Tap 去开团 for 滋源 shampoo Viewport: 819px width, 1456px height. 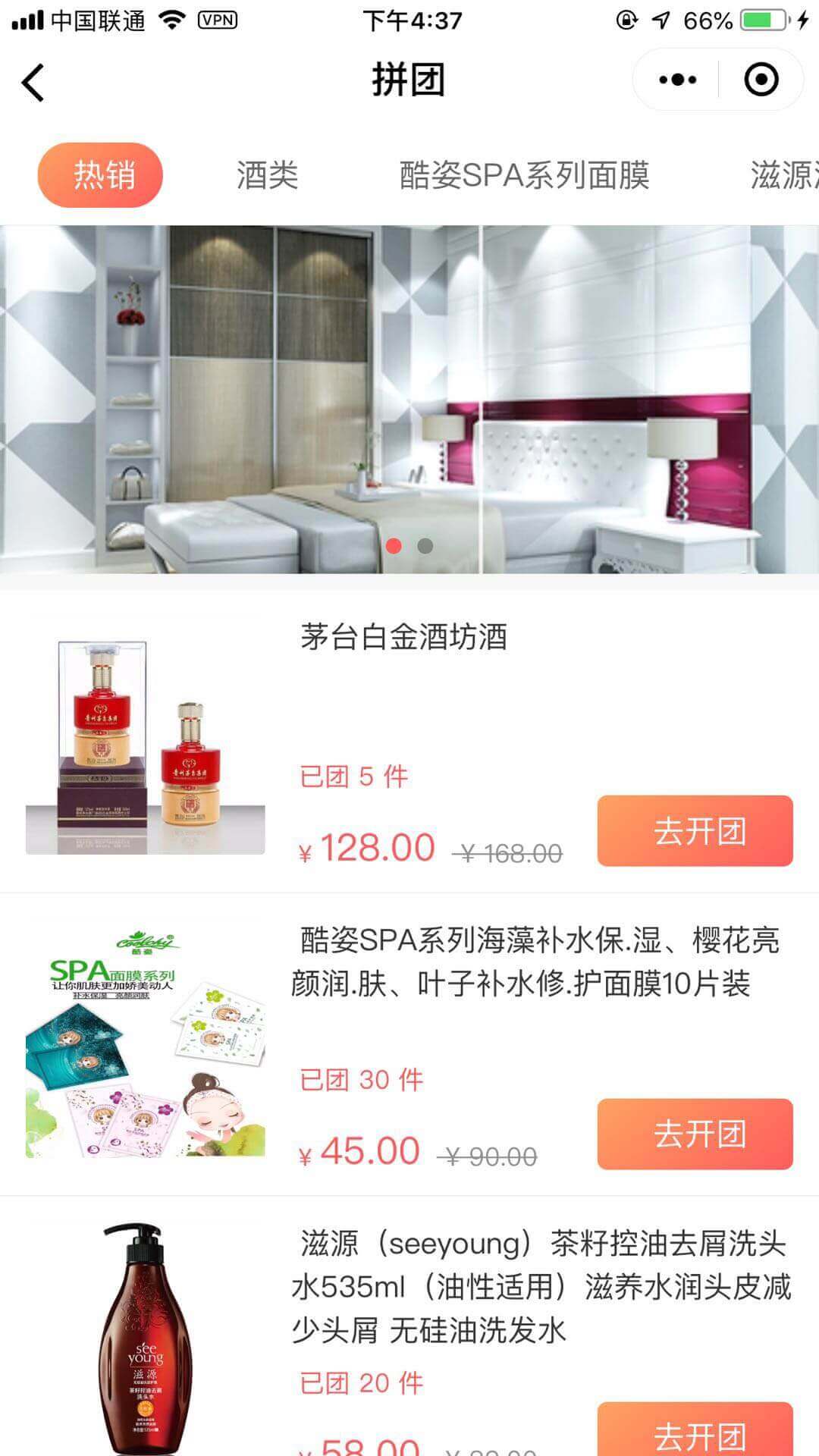695,1432
